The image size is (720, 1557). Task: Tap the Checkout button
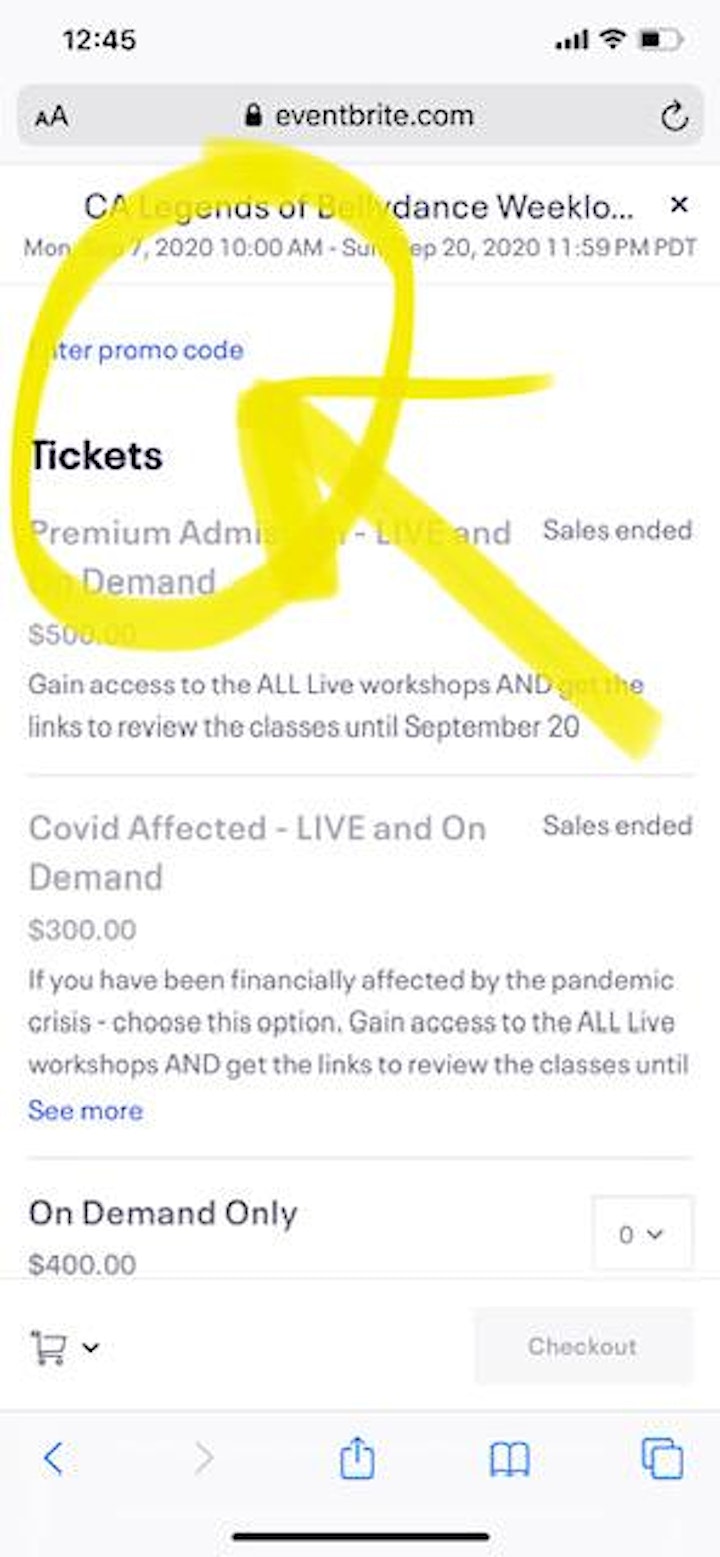pyautogui.click(x=583, y=1346)
